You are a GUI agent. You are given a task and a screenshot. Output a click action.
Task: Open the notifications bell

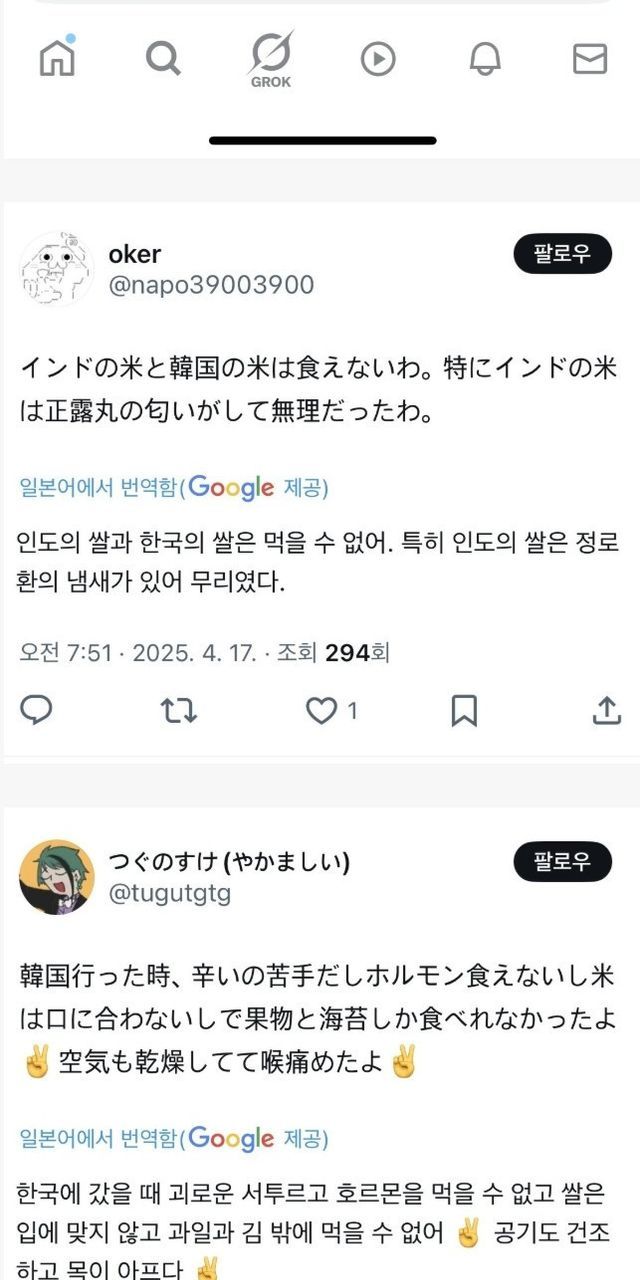coord(485,59)
